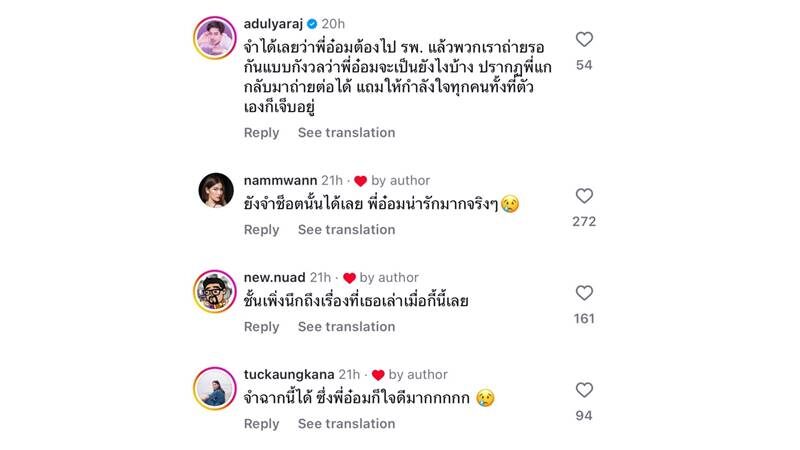Like tuckaungkana's comment
Image resolution: width=800 pixels, height=450 pixels.
584,391
